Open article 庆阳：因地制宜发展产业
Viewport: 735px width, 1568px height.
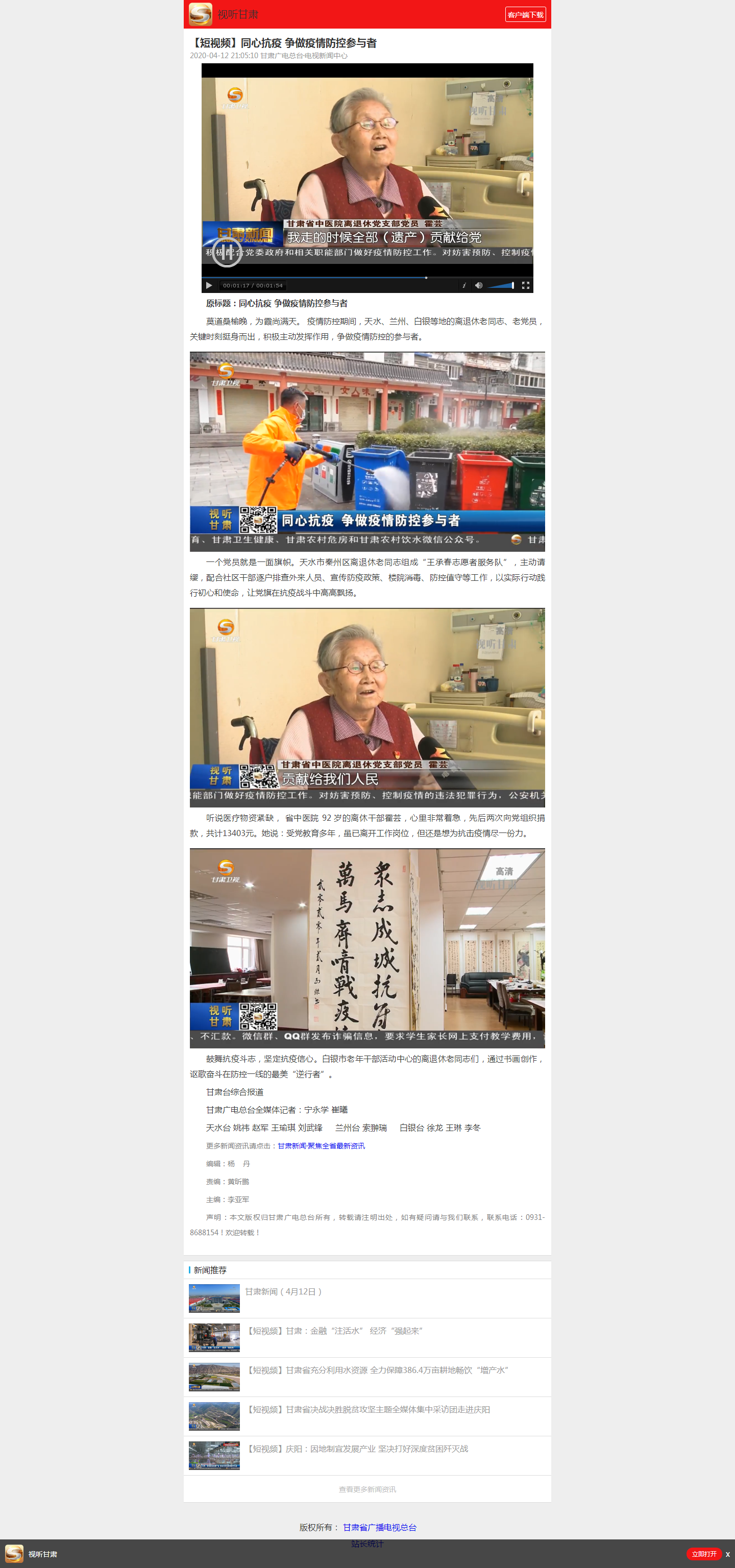coord(357,1448)
